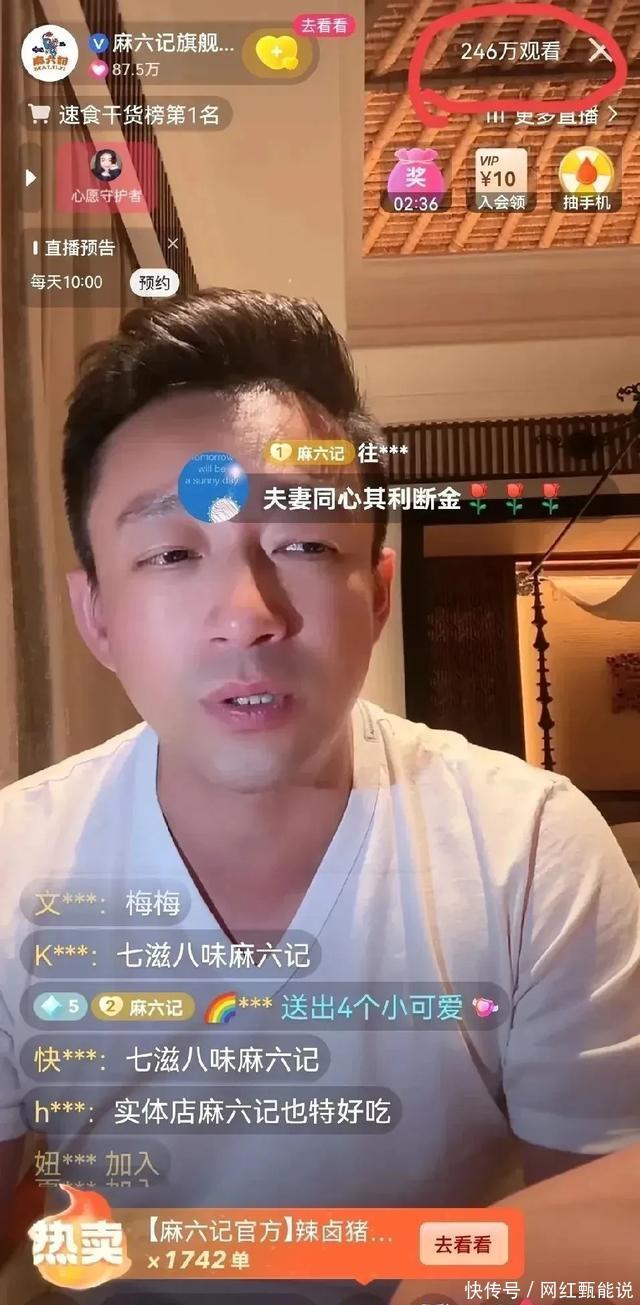Dismiss the 直播预告 notice

173,243
